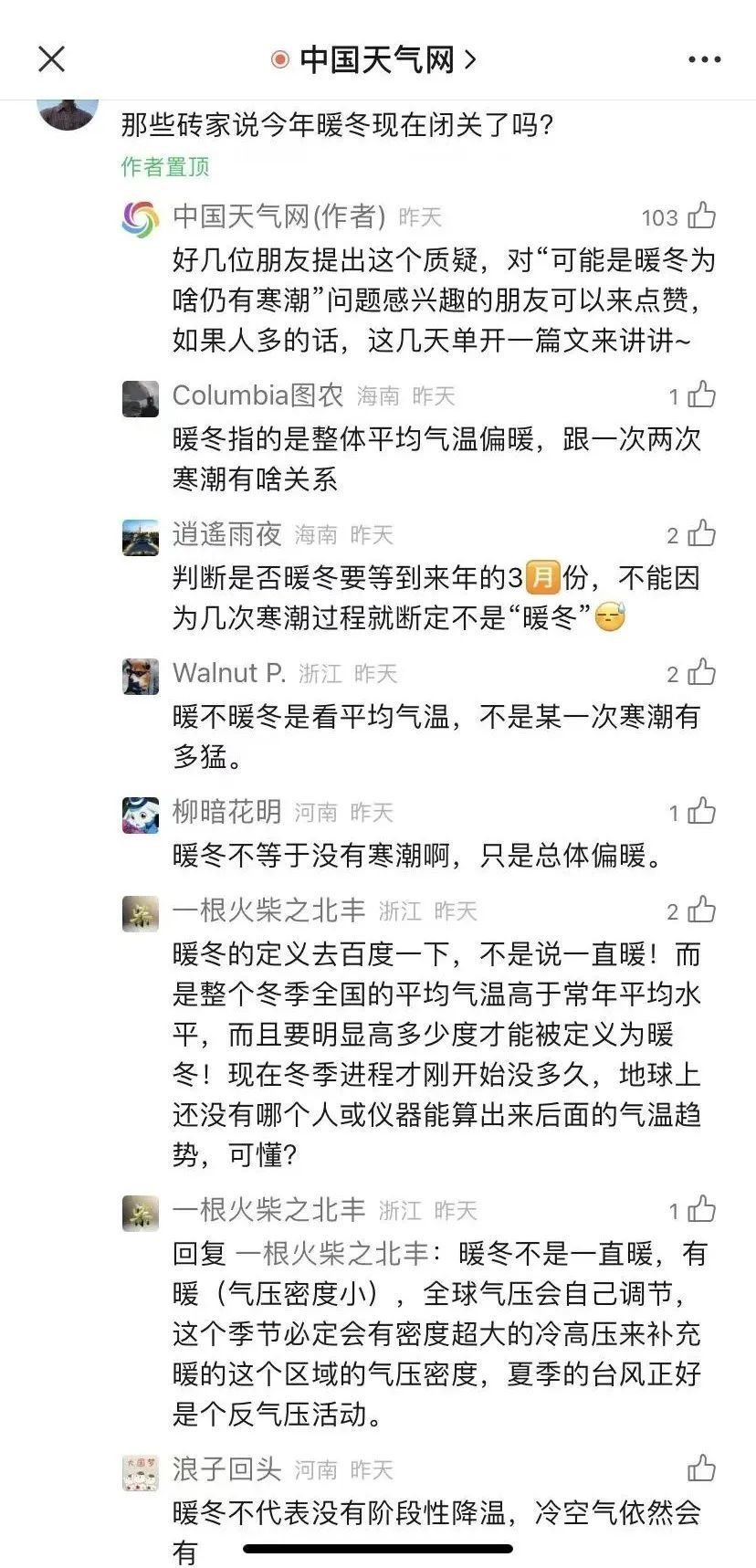The image size is (756, 1568).
Task: Like 一根火柴之北丰's comment about 暖冬的定义
Action: point(701,910)
